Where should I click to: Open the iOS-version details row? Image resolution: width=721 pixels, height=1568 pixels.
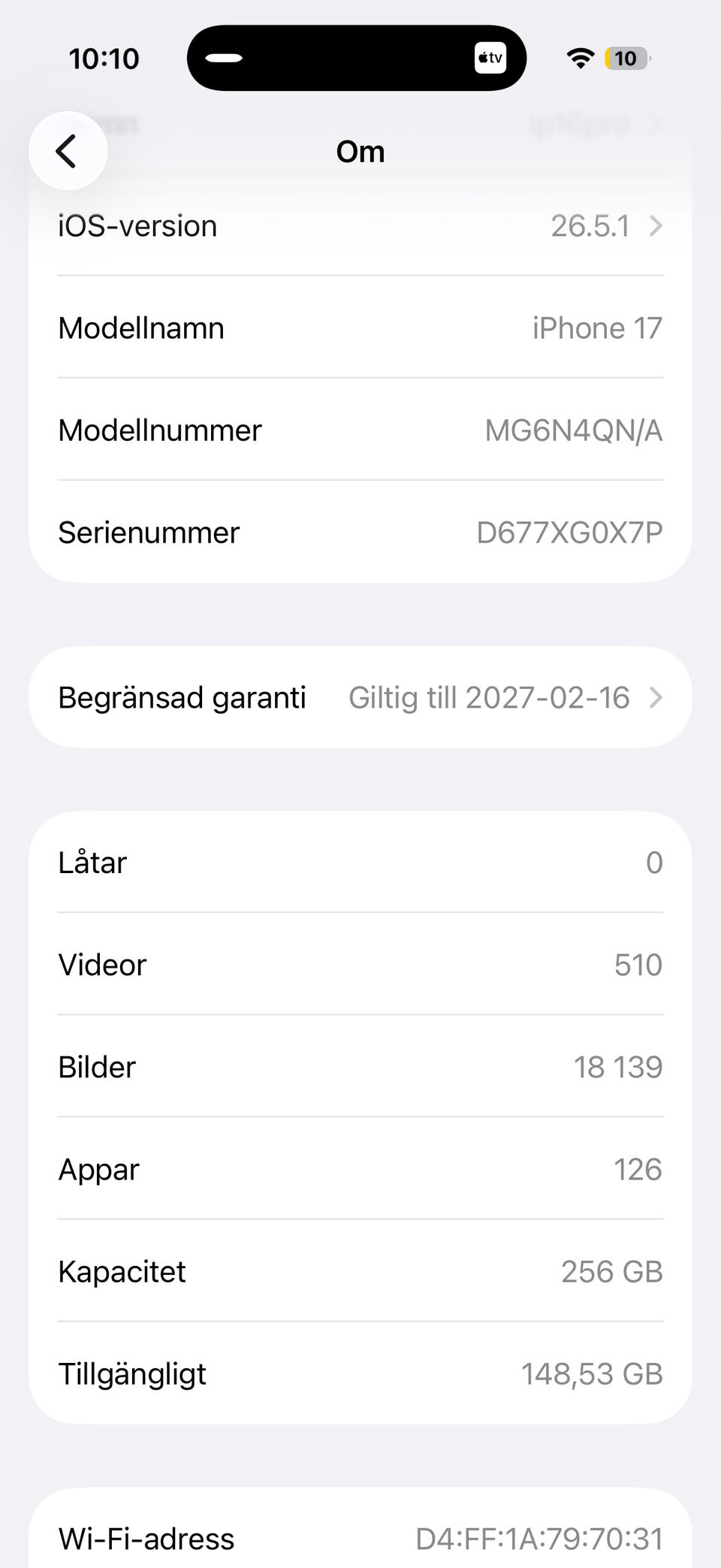click(x=360, y=225)
